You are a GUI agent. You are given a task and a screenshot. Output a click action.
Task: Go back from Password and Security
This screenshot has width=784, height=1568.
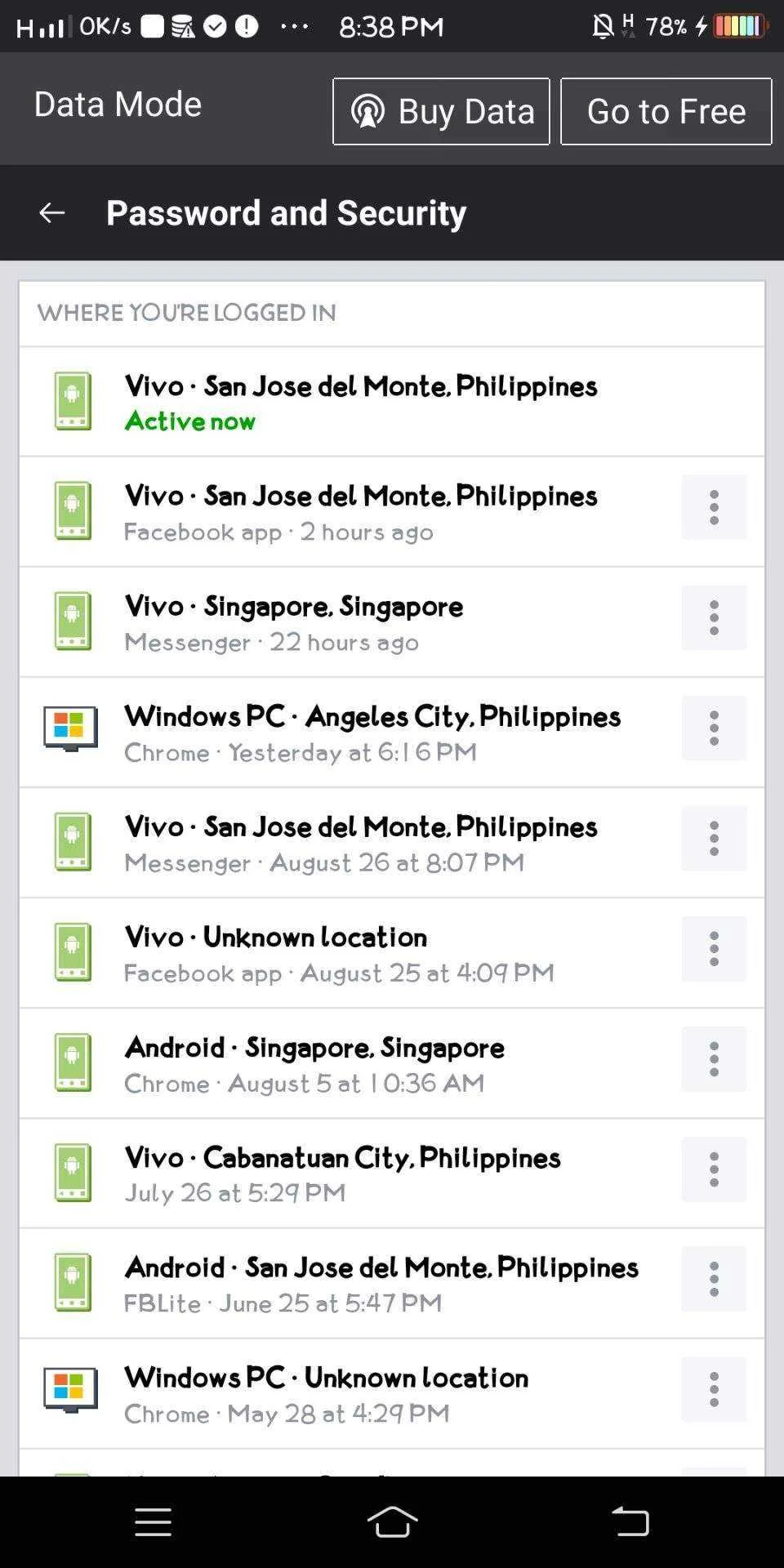(51, 213)
